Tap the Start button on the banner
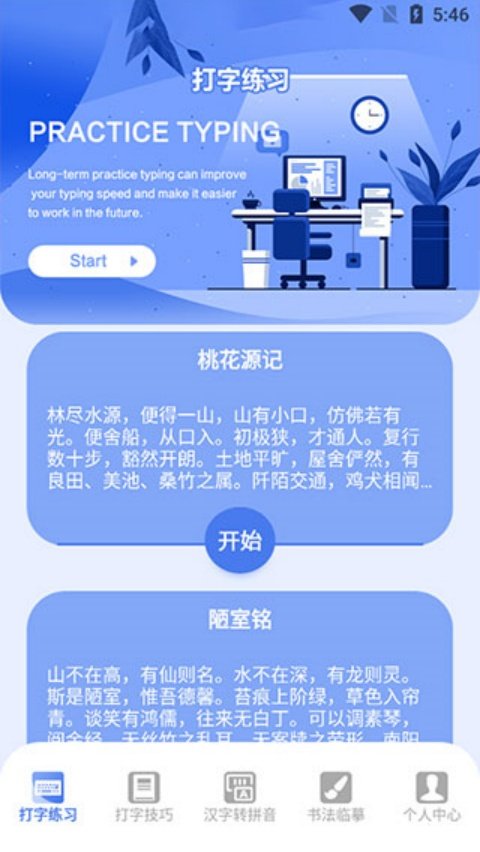This screenshot has width=480, height=852. coord(92,261)
